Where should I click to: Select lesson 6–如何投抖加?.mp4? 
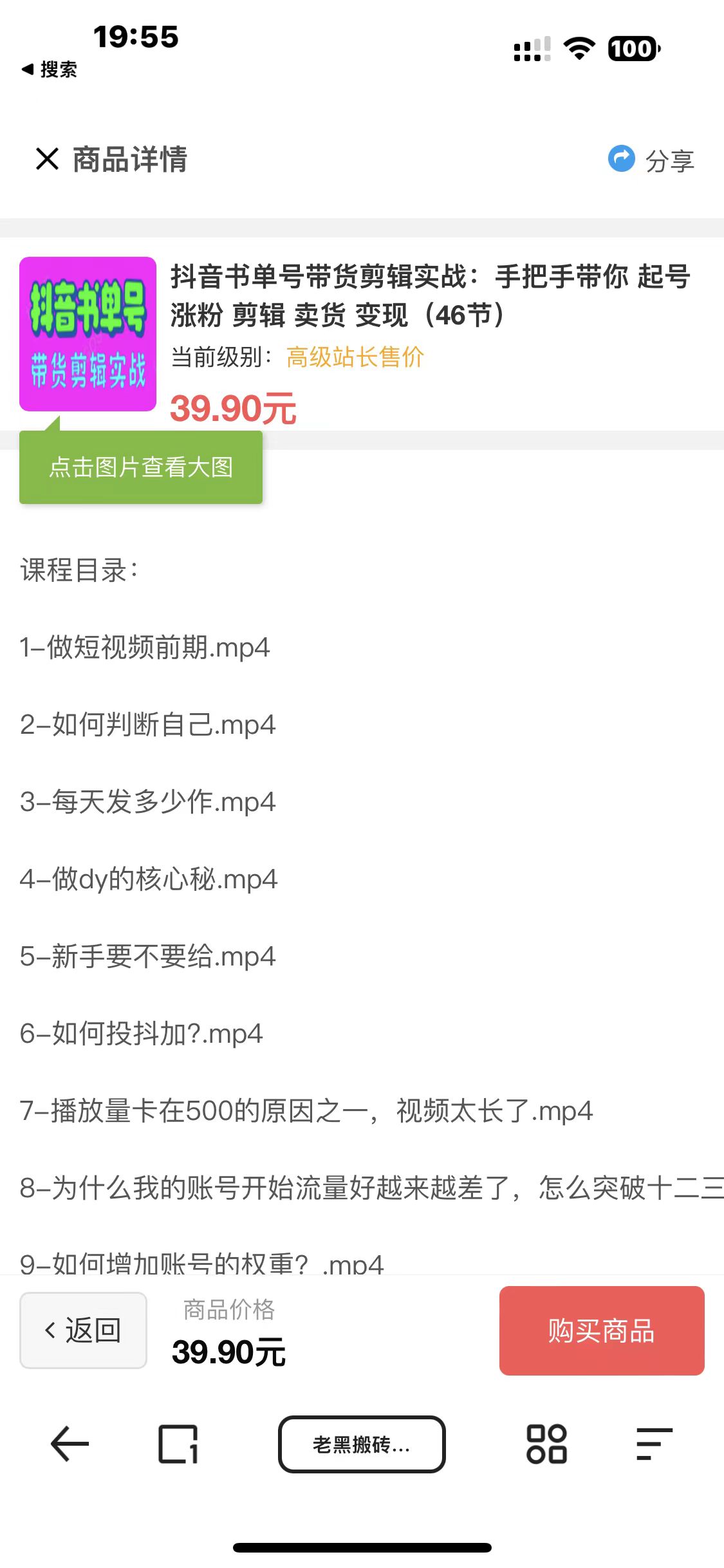coord(140,1033)
